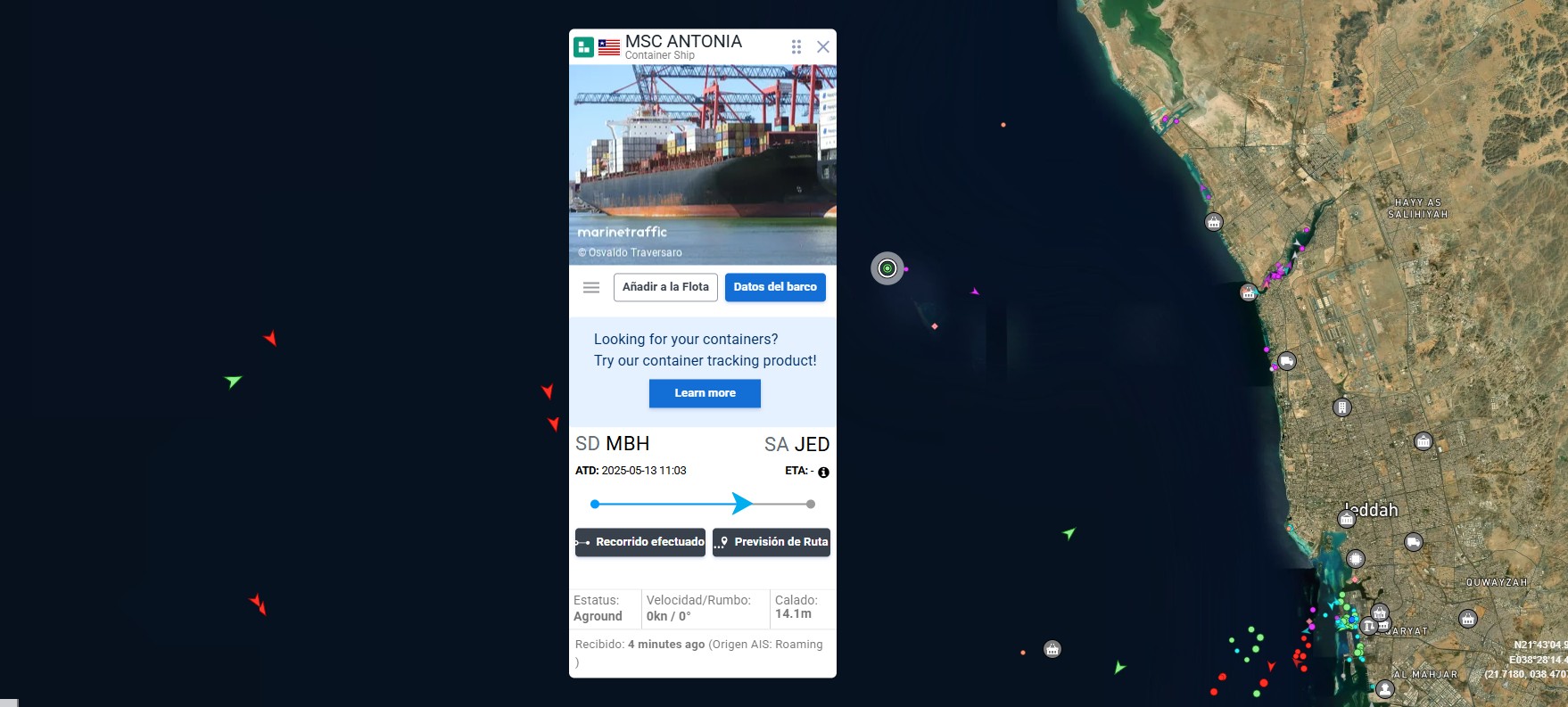Open Datos del barco
The width and height of the screenshot is (1568, 707).
[x=775, y=287]
